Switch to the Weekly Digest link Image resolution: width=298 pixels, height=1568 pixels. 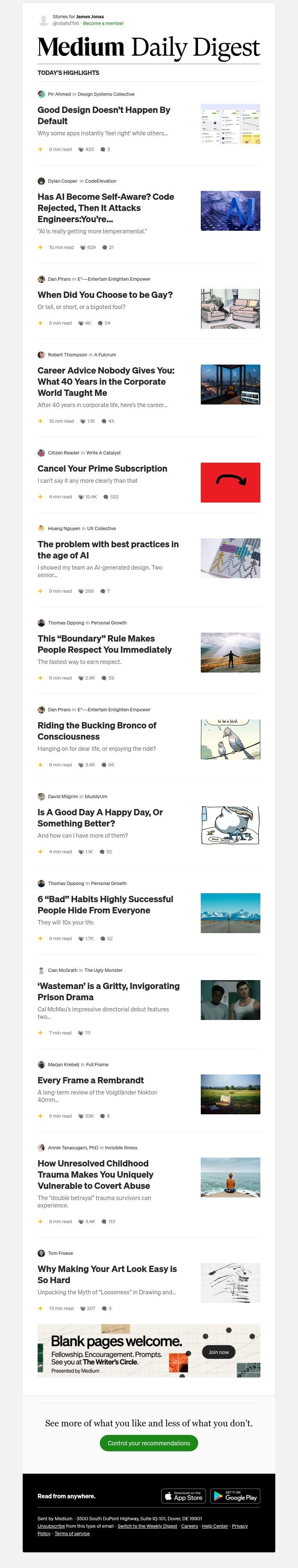[147, 1526]
